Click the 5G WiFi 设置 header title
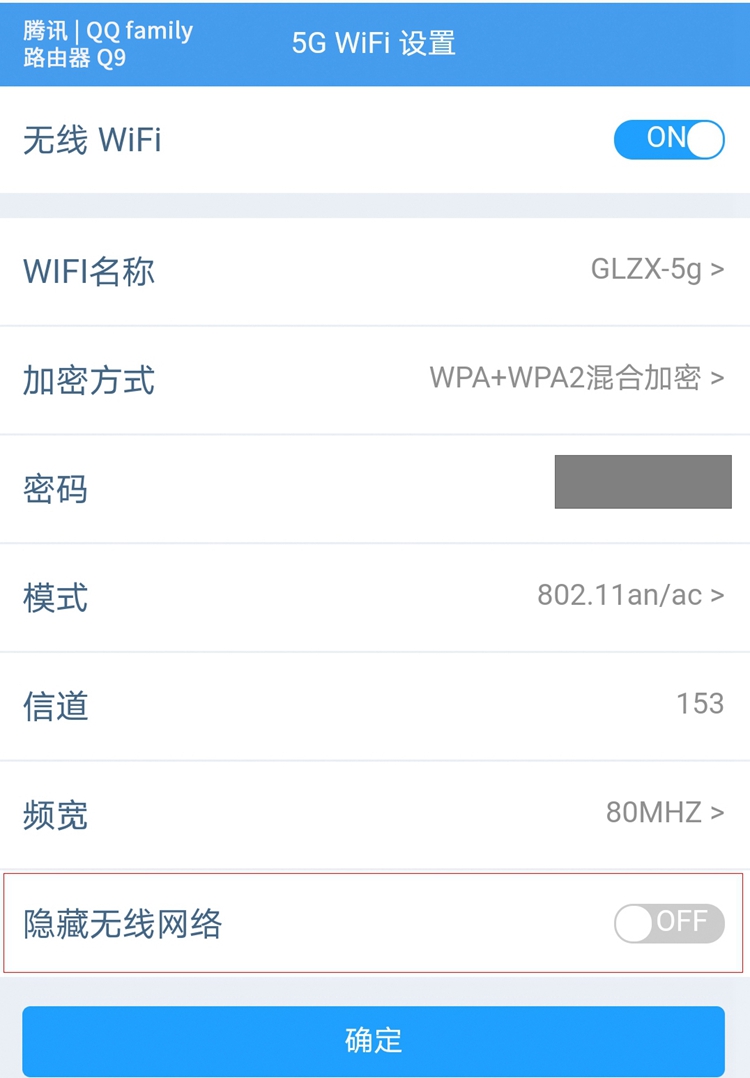Viewport: 750px width, 1078px height. pos(373,43)
